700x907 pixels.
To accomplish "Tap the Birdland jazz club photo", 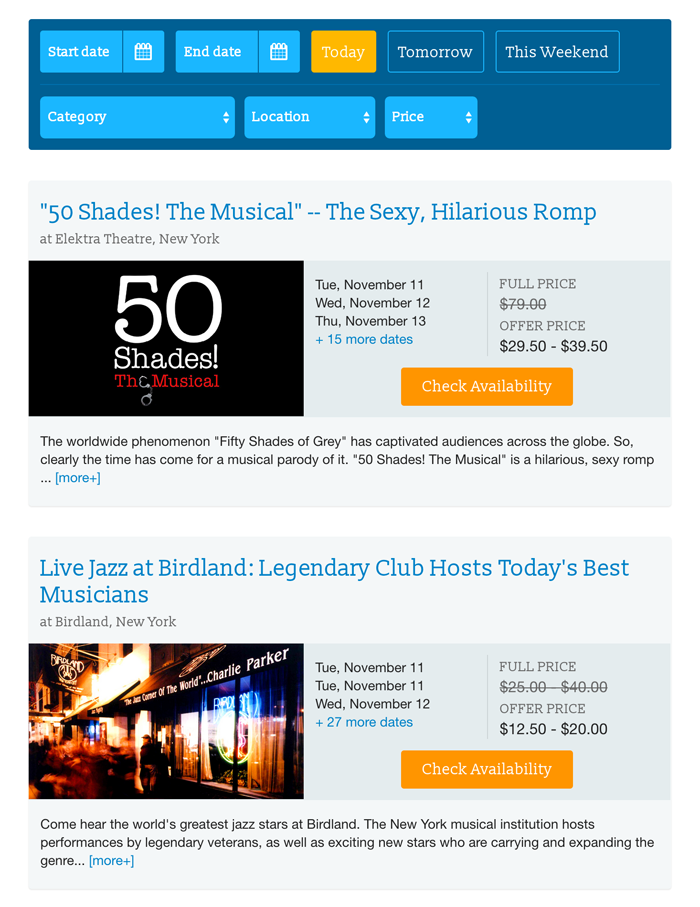I will point(166,721).
